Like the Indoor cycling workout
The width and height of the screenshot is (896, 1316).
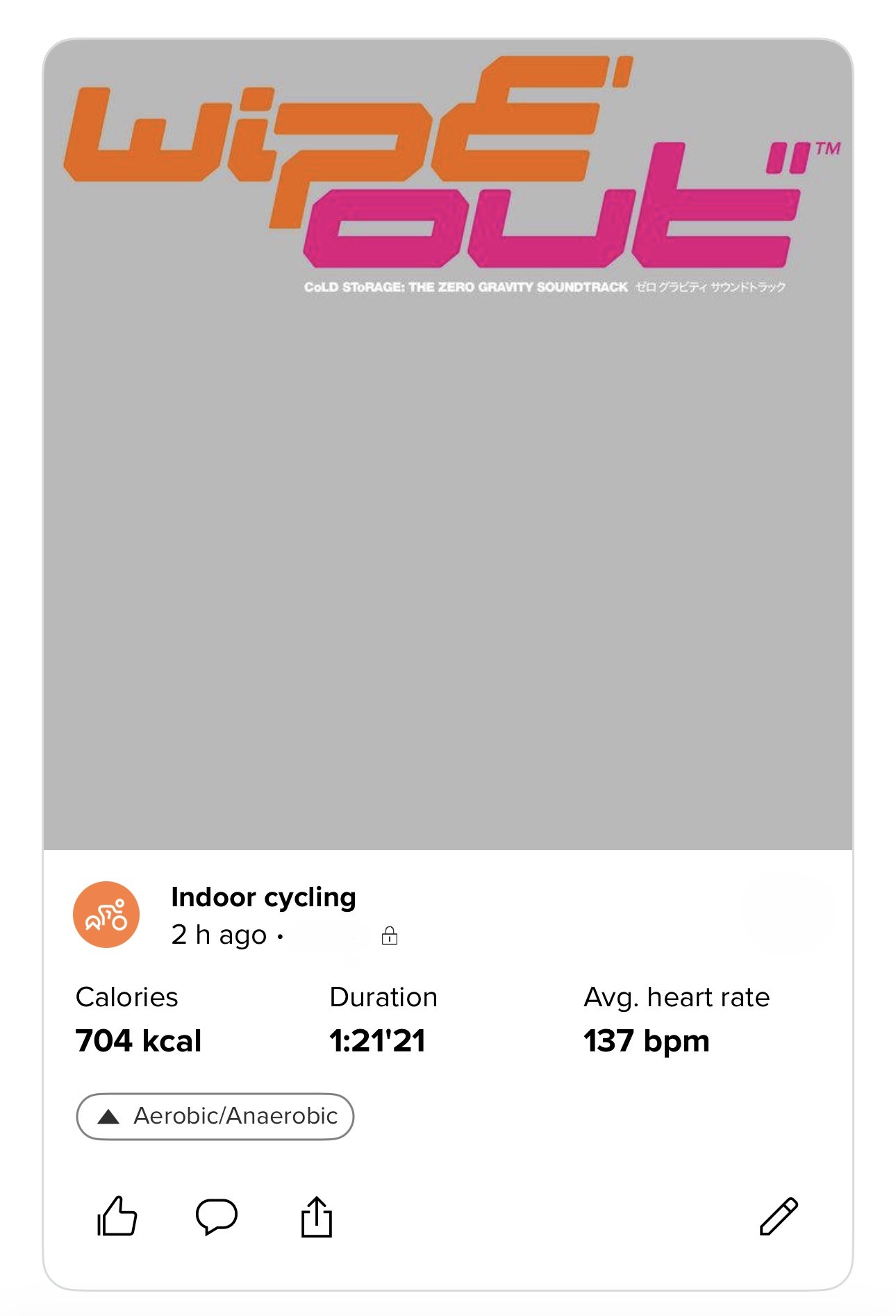pos(117,1216)
